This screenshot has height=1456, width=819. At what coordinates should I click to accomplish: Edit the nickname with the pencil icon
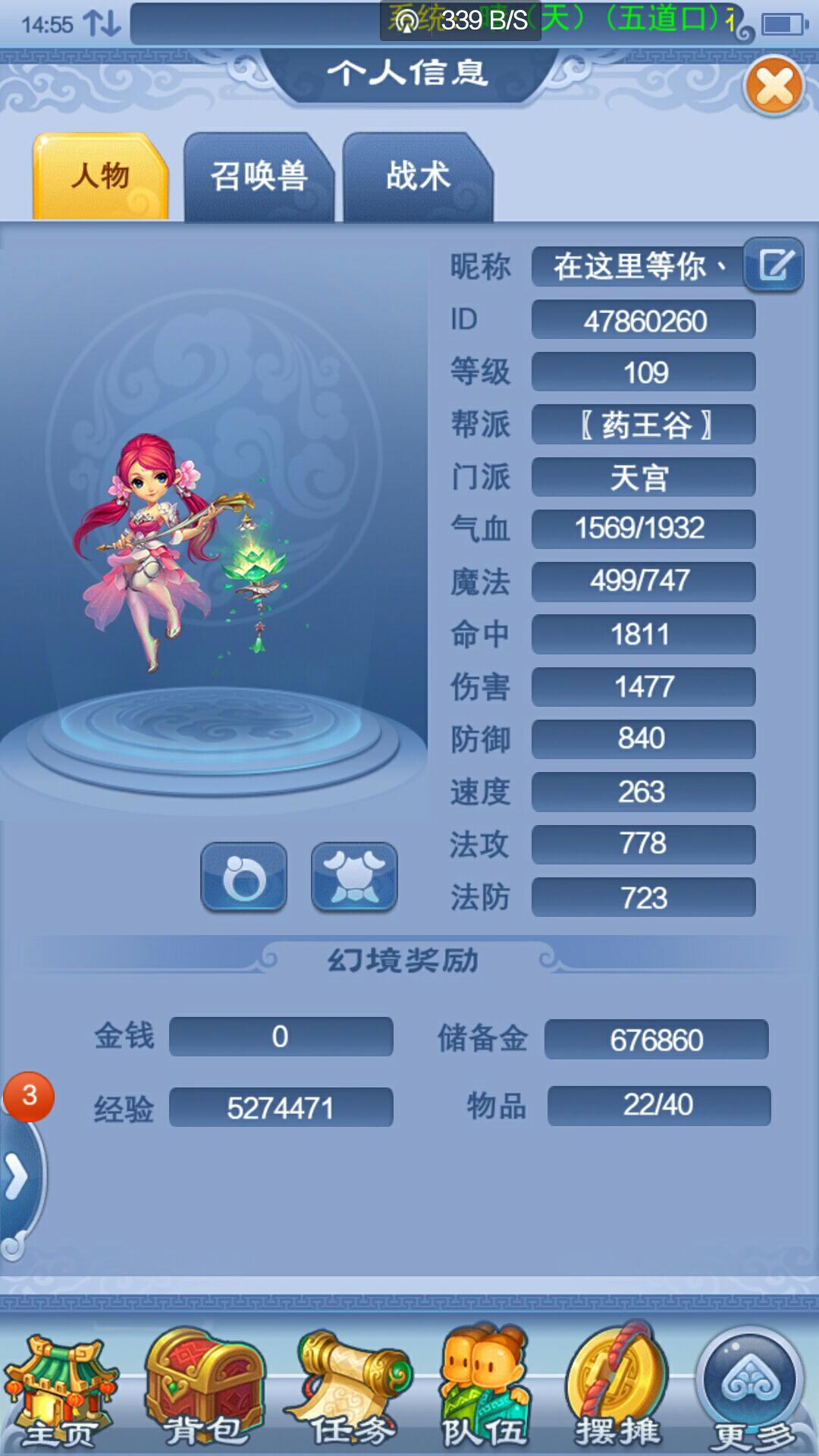[774, 265]
